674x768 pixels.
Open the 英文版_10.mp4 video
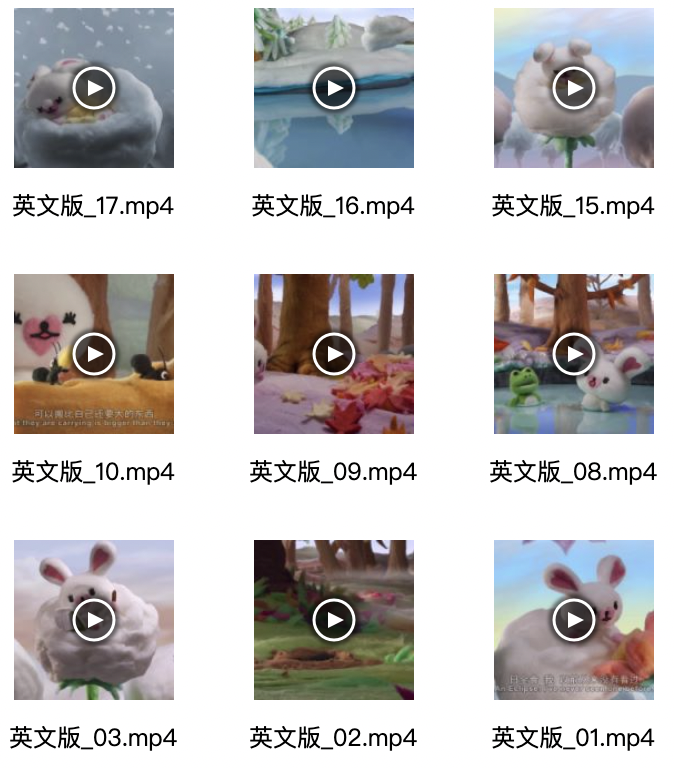[94, 354]
